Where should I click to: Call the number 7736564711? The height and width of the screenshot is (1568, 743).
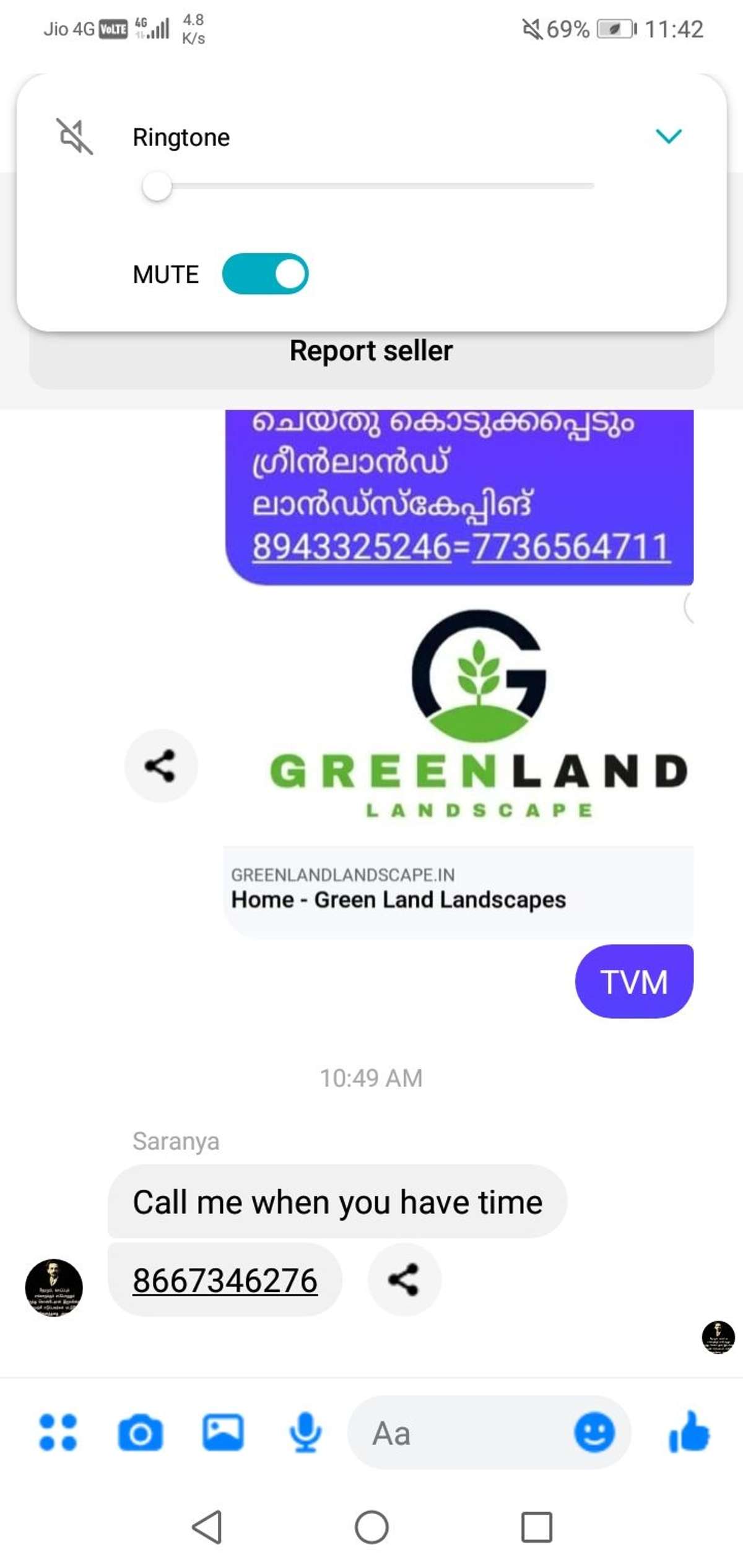click(570, 547)
